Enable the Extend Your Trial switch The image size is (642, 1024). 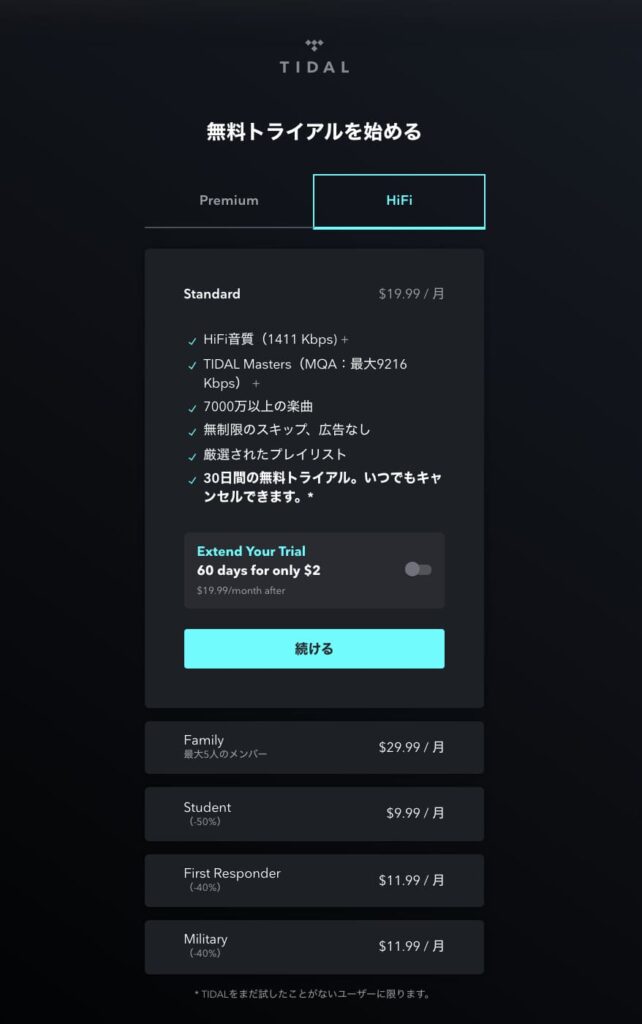418,569
